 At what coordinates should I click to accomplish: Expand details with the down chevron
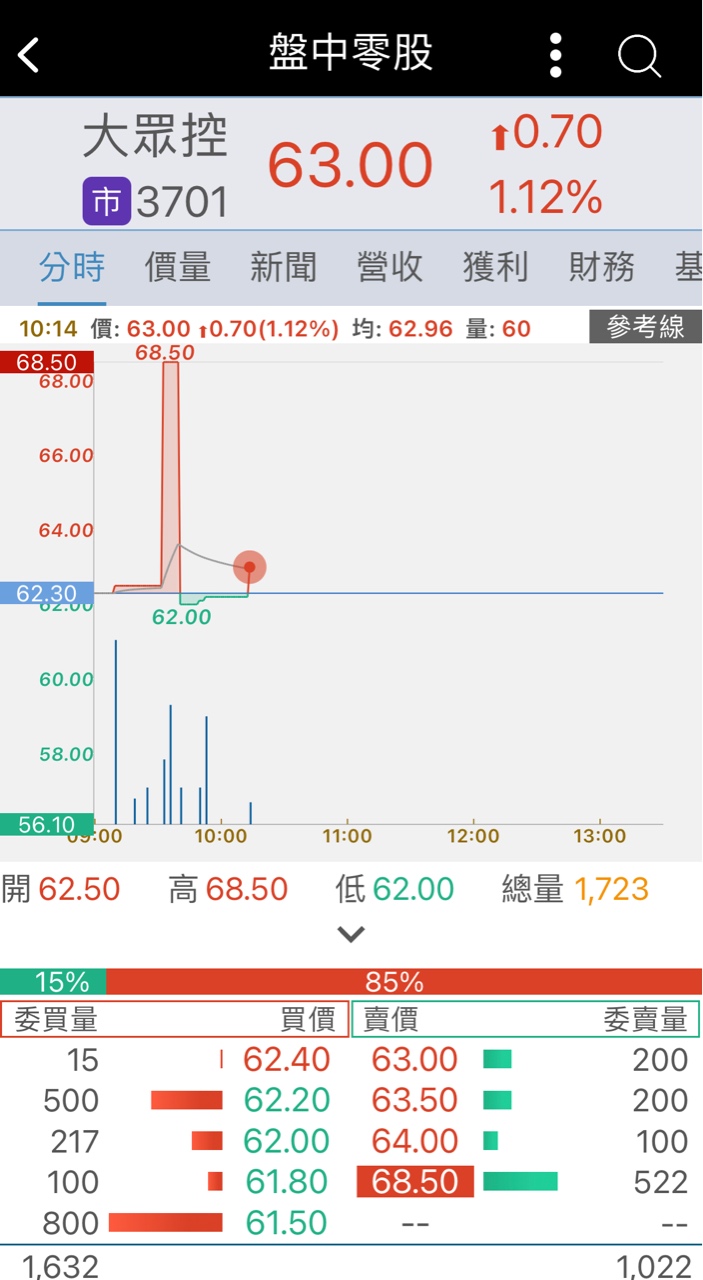point(351,935)
